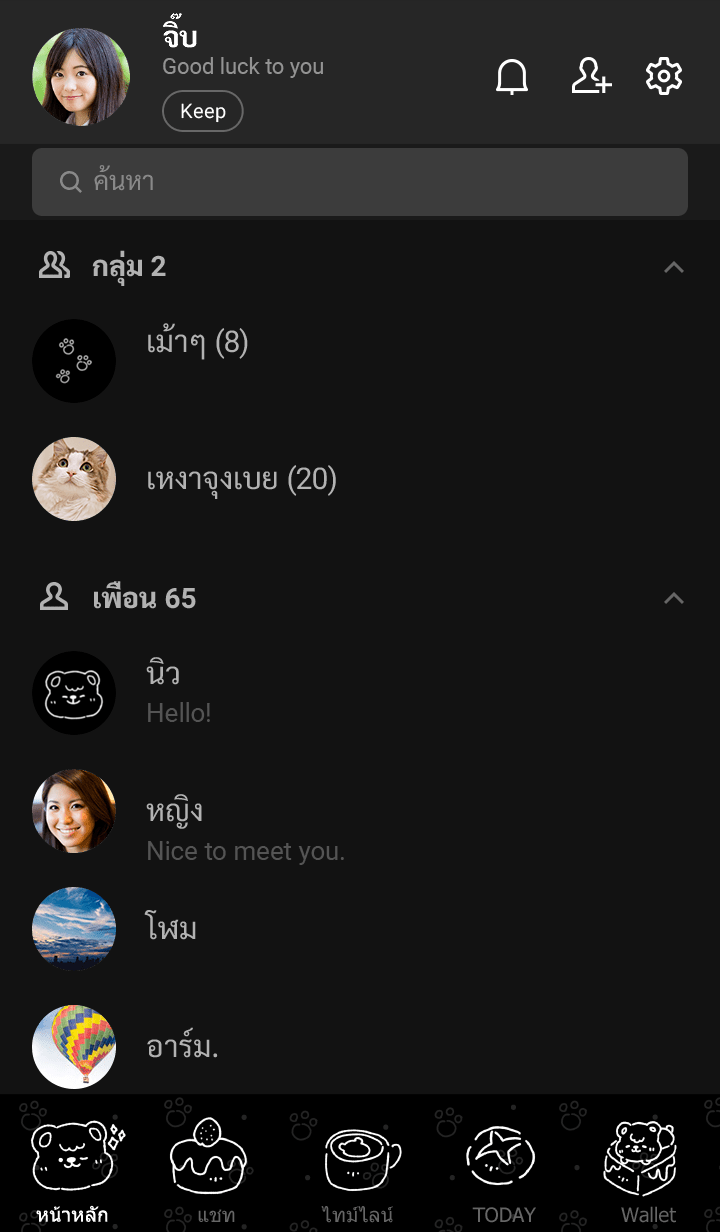Tap the add friend icon
The image size is (720, 1232).
tap(591, 77)
